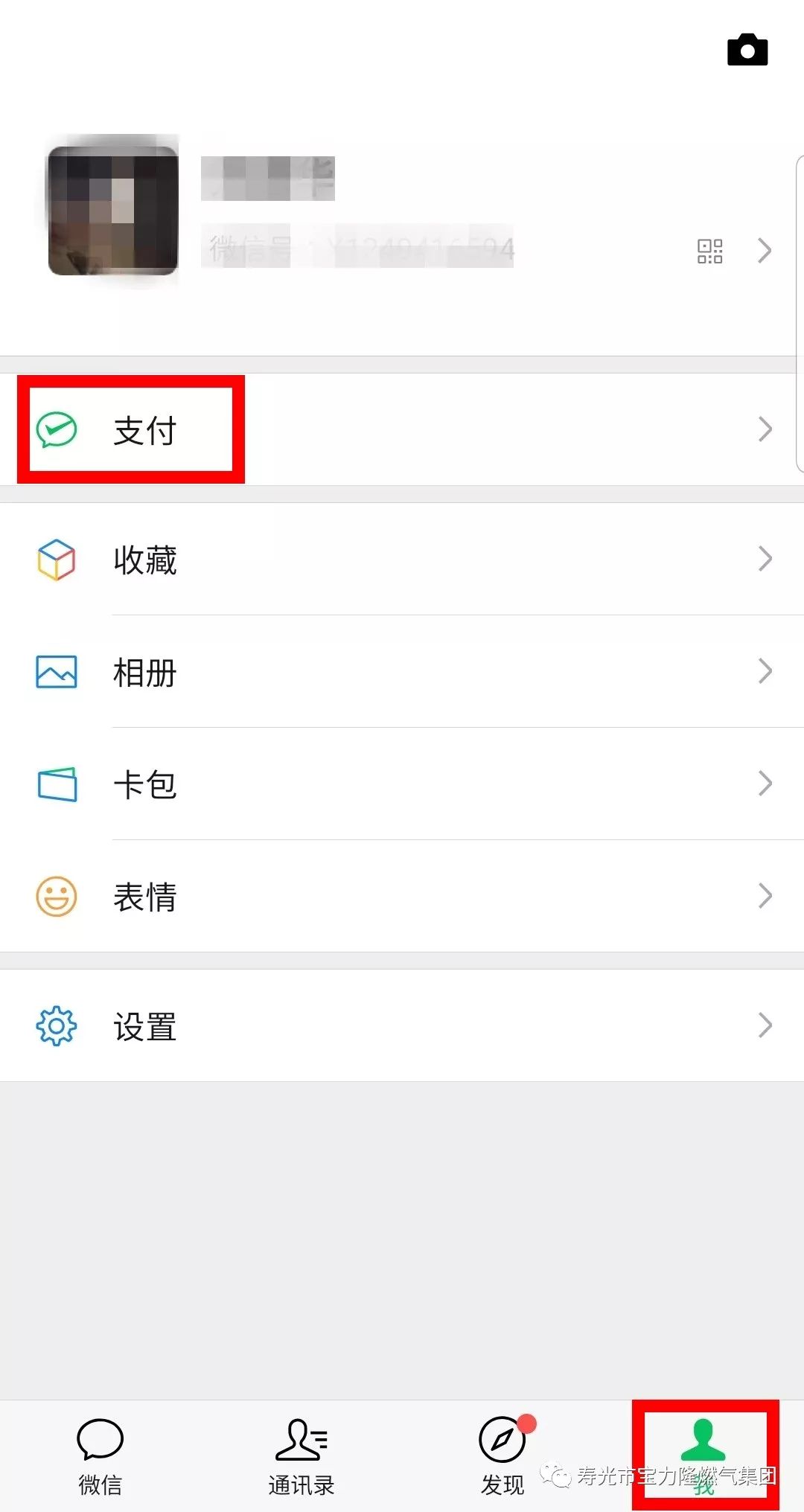Image resolution: width=804 pixels, height=1512 pixels.
Task: Open 表情 sticker gallery
Action: coord(402,896)
